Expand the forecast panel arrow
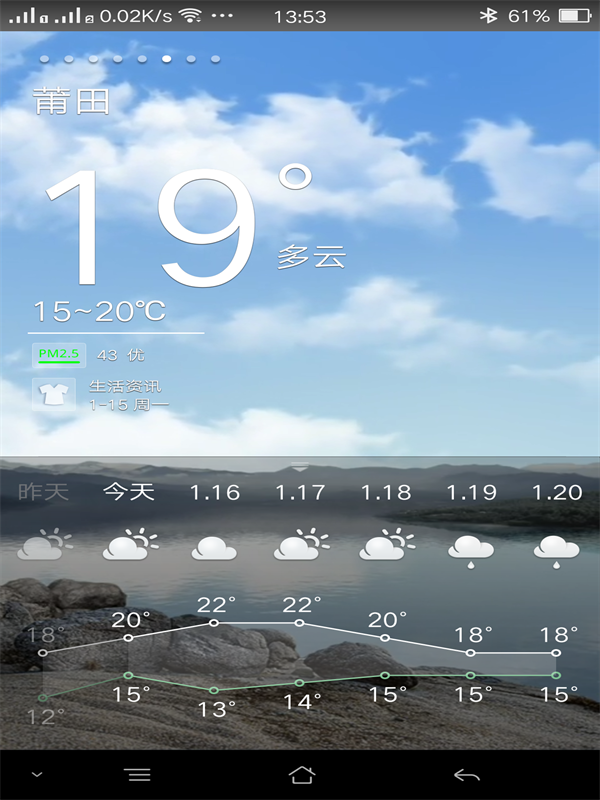Viewport: 600px width, 800px height. coord(300,467)
